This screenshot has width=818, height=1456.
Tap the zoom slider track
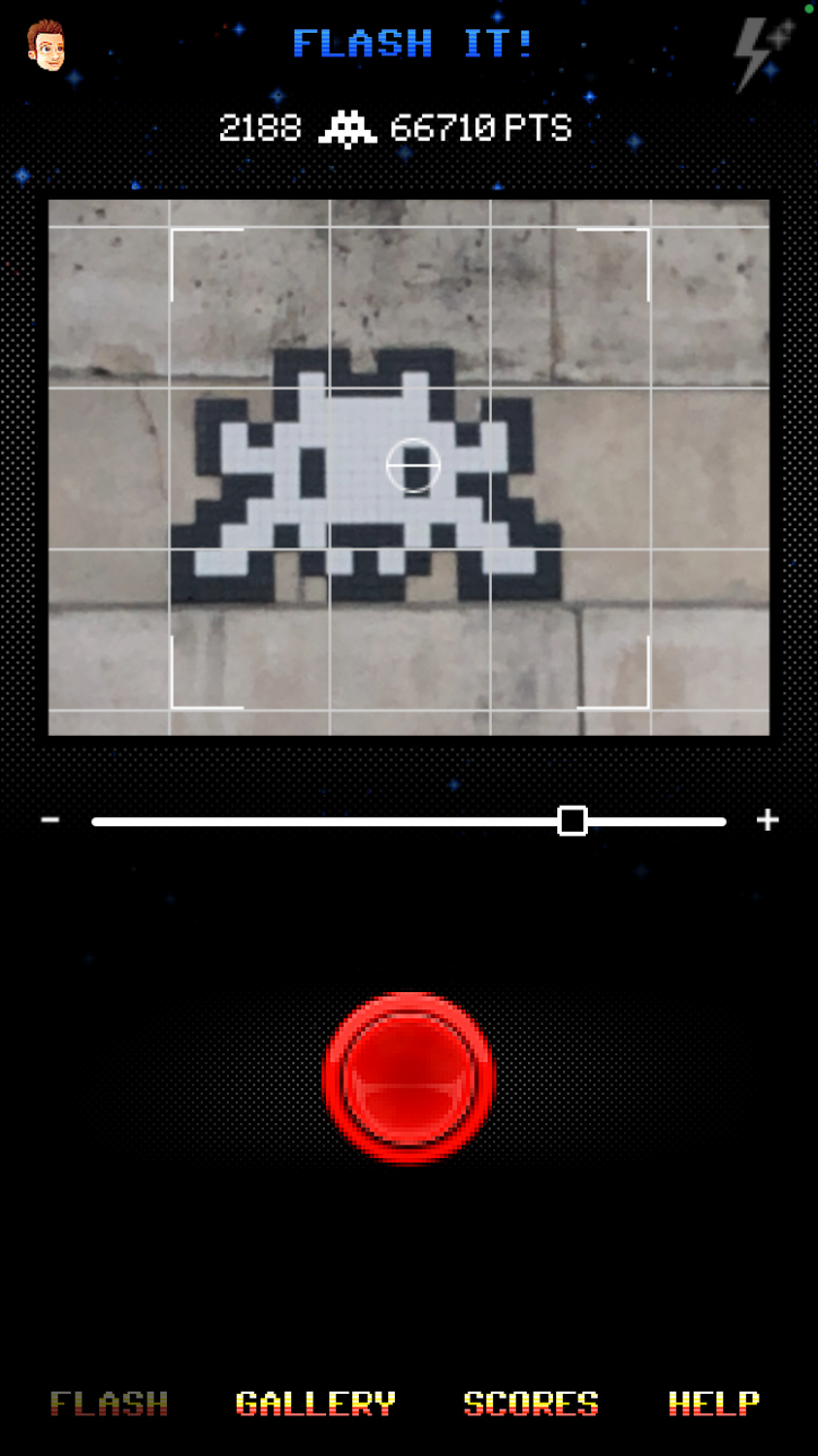409,821
